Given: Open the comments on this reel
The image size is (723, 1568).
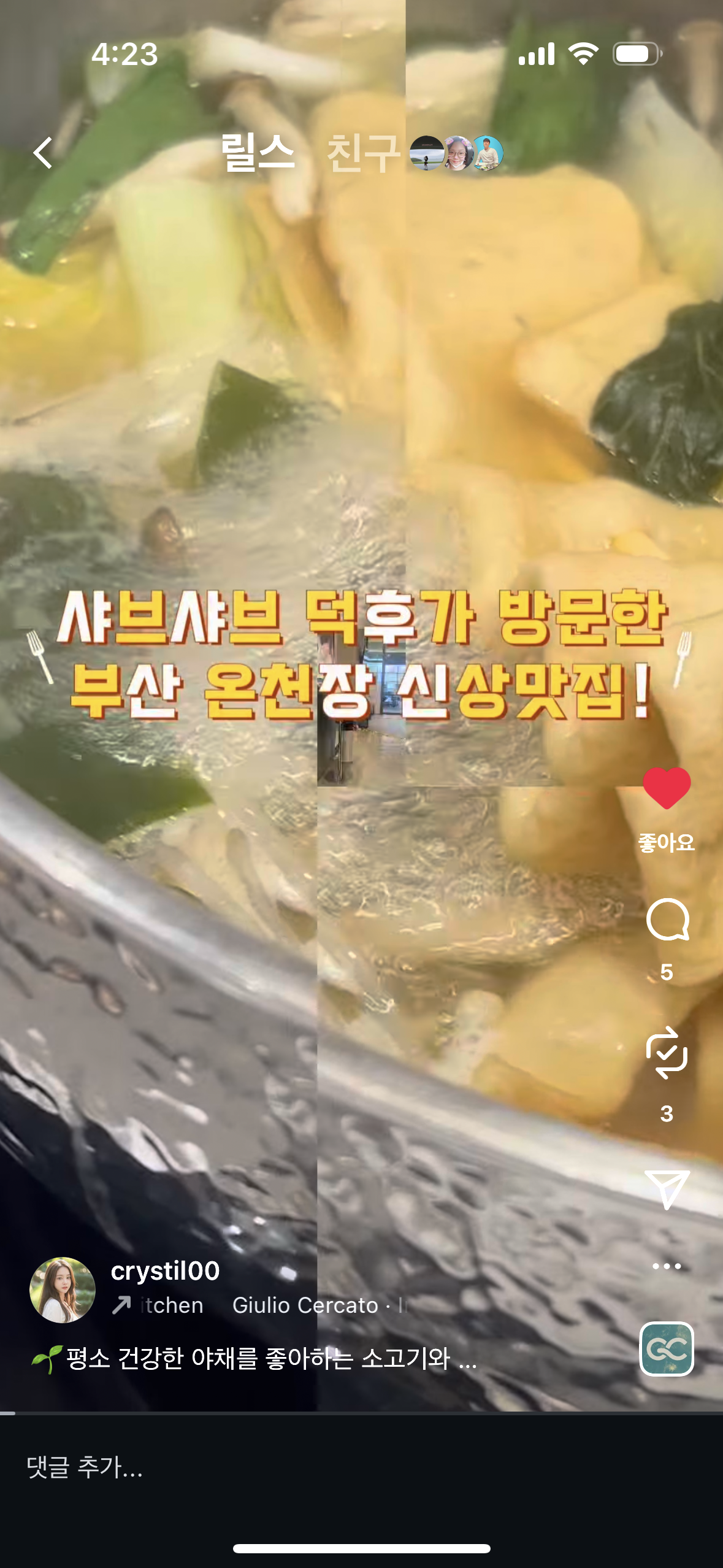Looking at the screenshot, I should click(667, 920).
